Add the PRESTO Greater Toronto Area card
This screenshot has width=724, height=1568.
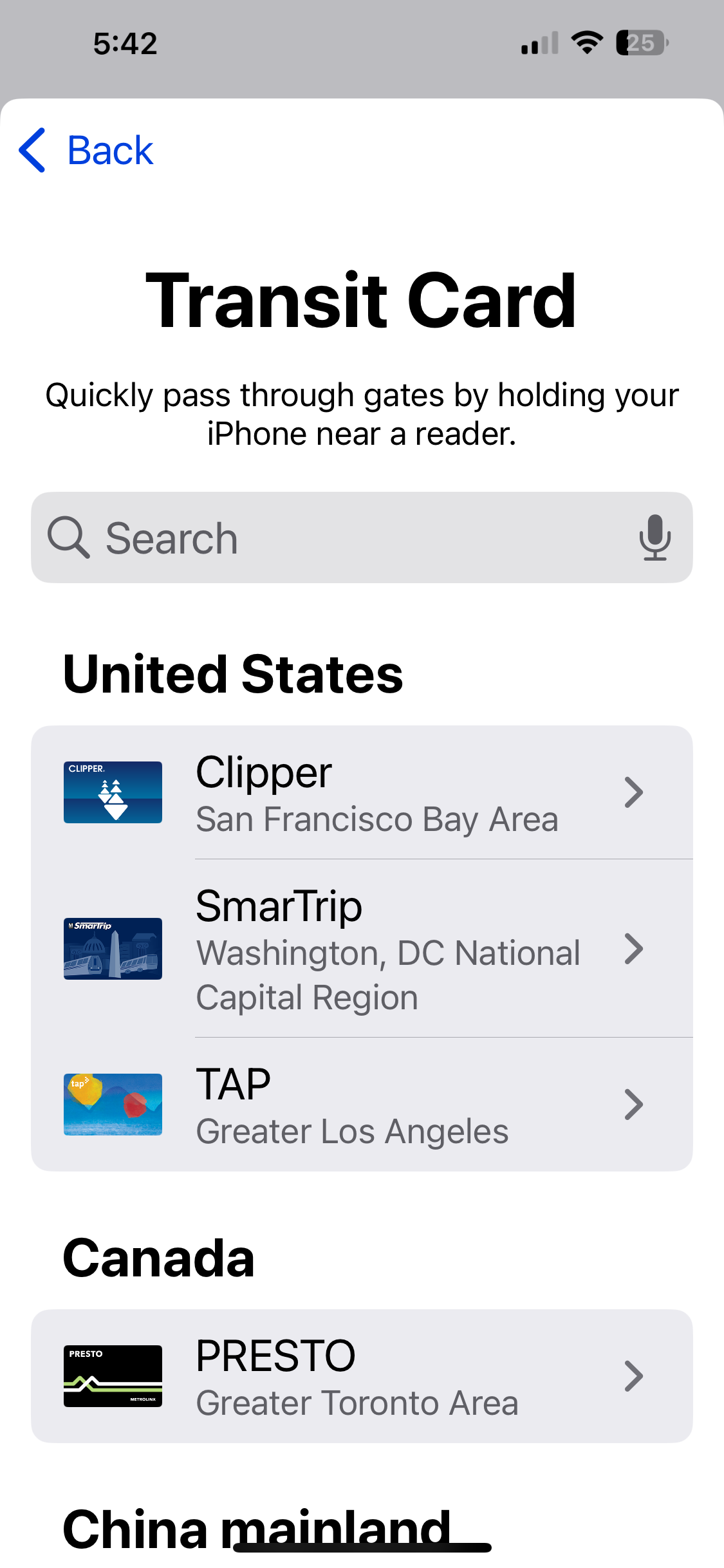tap(362, 1377)
